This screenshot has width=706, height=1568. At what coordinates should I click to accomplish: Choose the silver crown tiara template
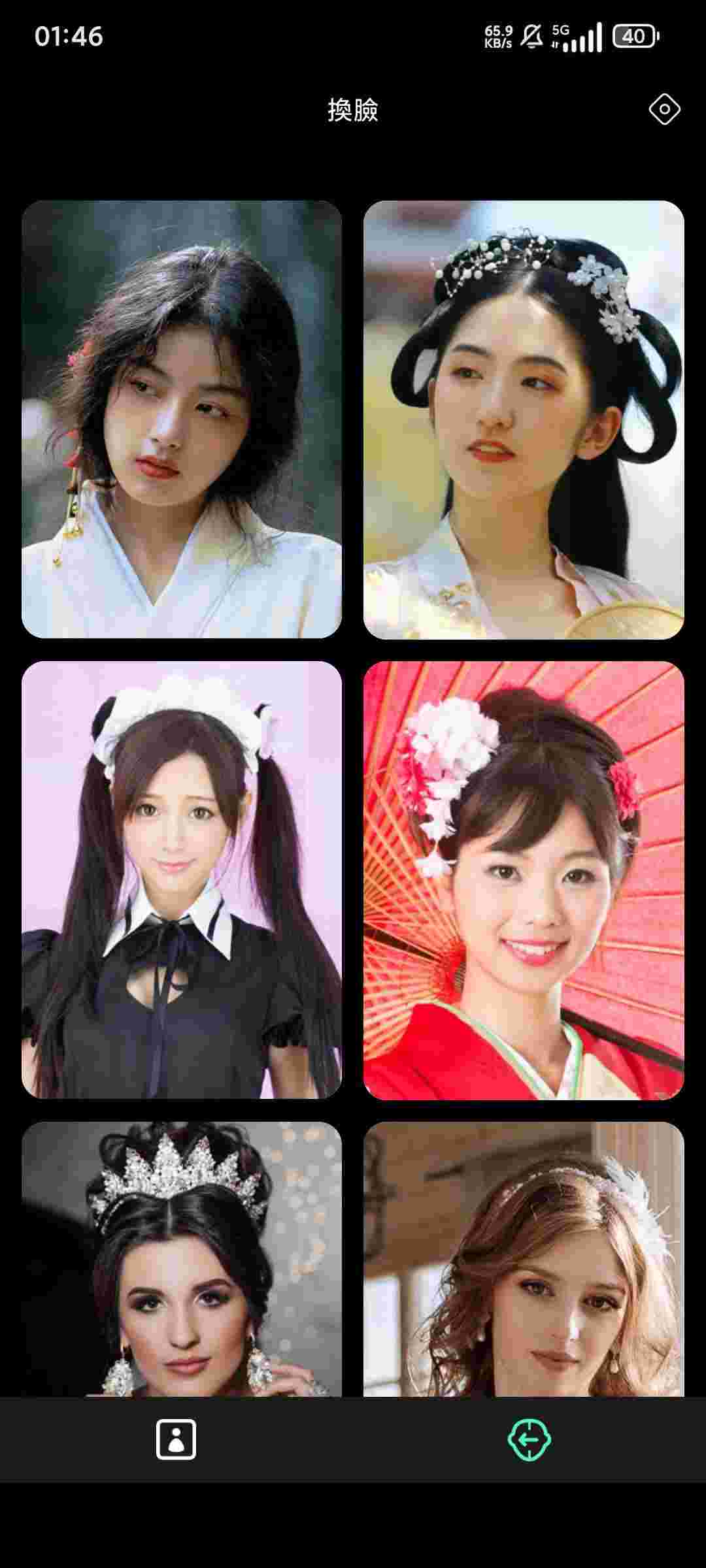point(182,1258)
